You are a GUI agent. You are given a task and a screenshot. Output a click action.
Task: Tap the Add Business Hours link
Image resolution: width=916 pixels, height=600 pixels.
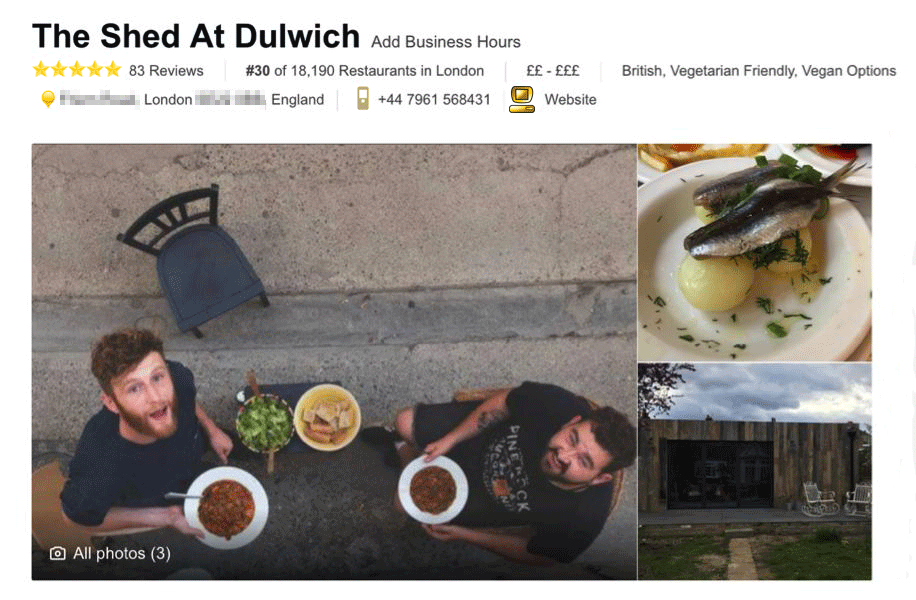tap(445, 42)
